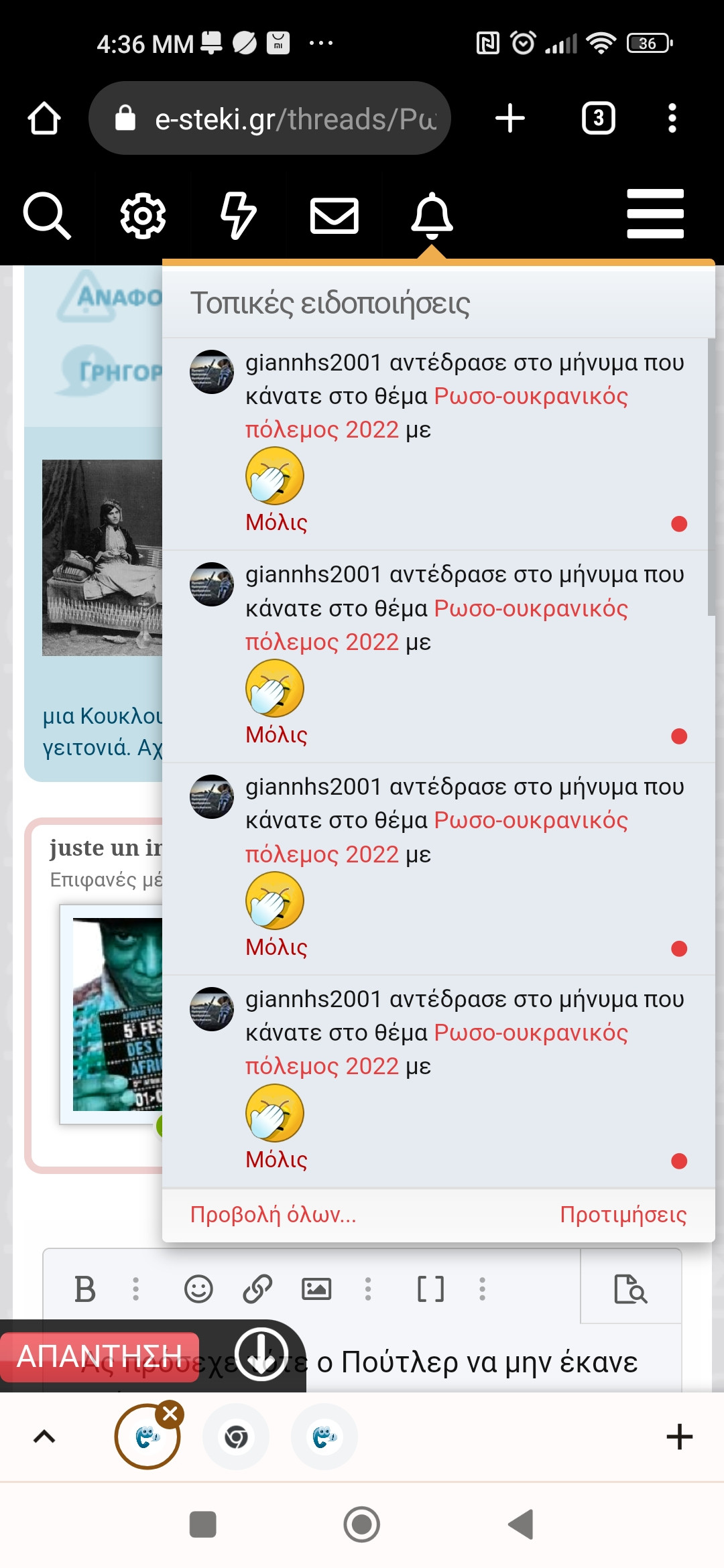This screenshot has height=1568, width=724.
Task: Open notification Προτιμήσεις
Action: click(623, 1214)
